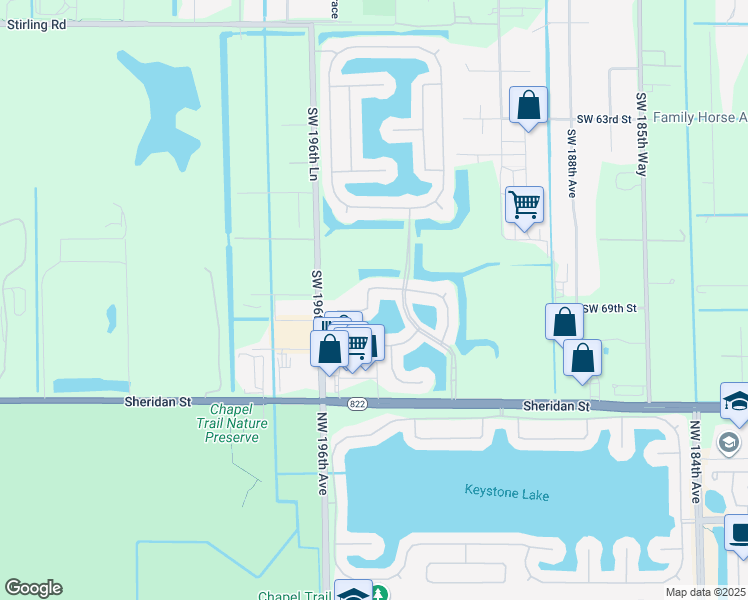Tap the front shopping bag marker in the SW 196th cluster
The image size is (748, 600).
[x=329, y=352]
